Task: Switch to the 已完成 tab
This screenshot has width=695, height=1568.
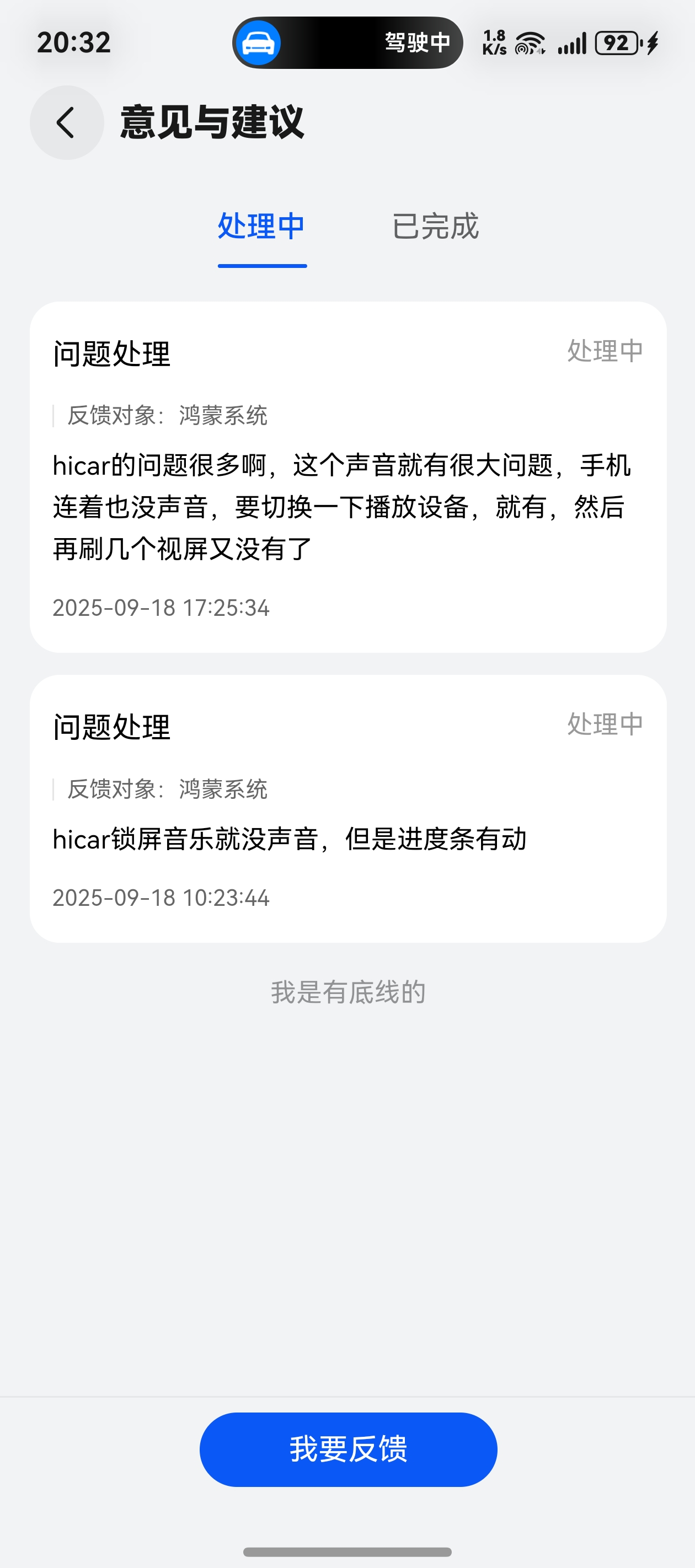Action: pyautogui.click(x=435, y=227)
